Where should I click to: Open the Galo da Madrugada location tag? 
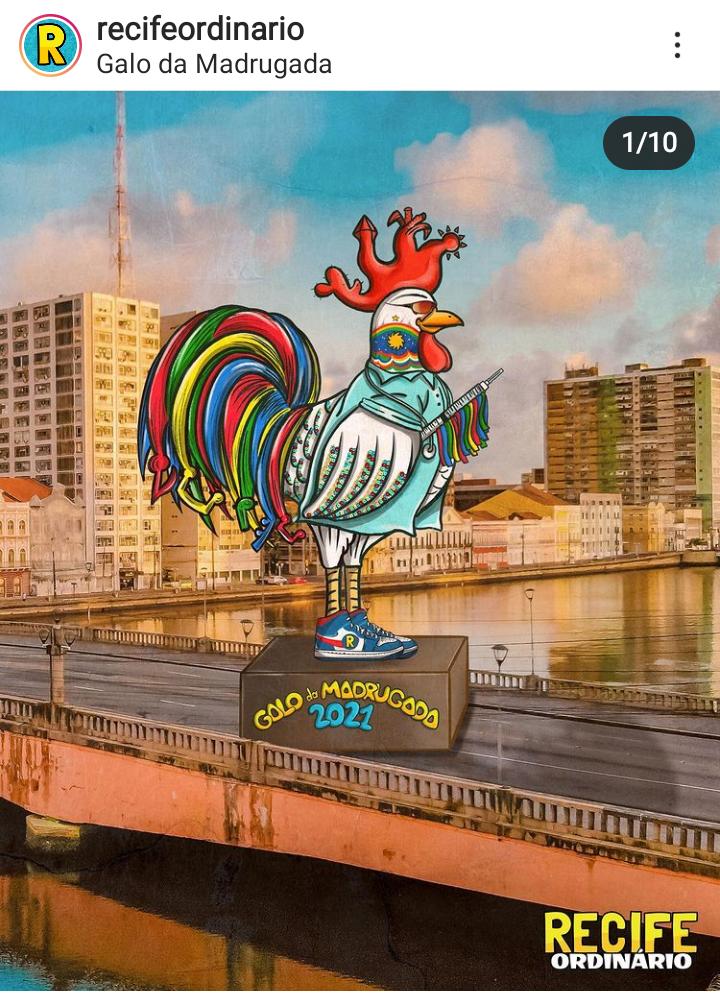(214, 65)
